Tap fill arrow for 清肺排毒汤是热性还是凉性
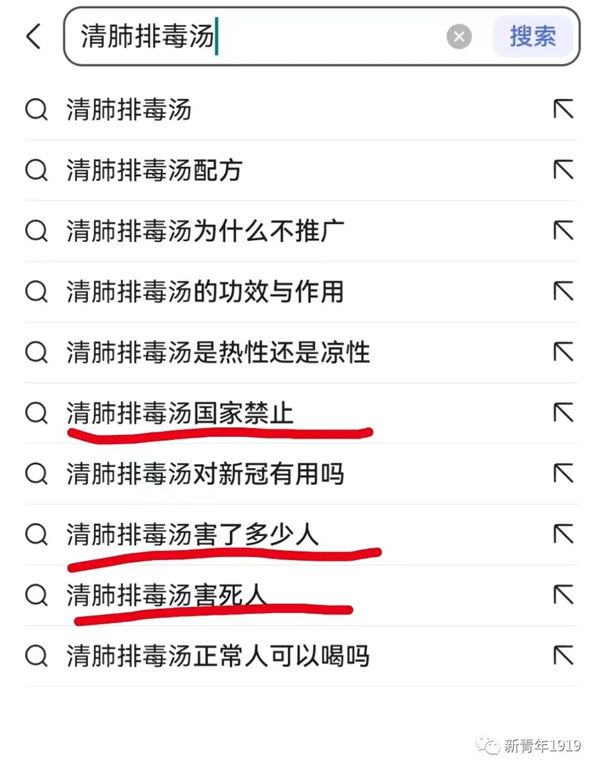Screen dimensions: 600x772 pos(563,352)
